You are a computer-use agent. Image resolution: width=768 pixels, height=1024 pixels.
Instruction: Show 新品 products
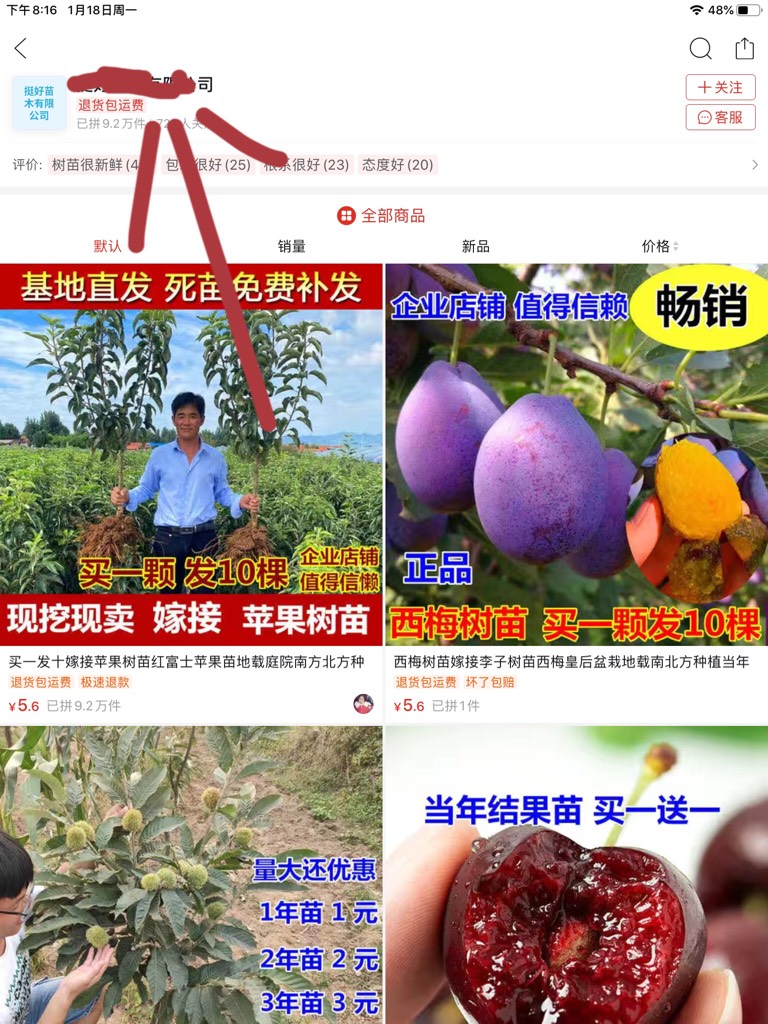point(475,246)
